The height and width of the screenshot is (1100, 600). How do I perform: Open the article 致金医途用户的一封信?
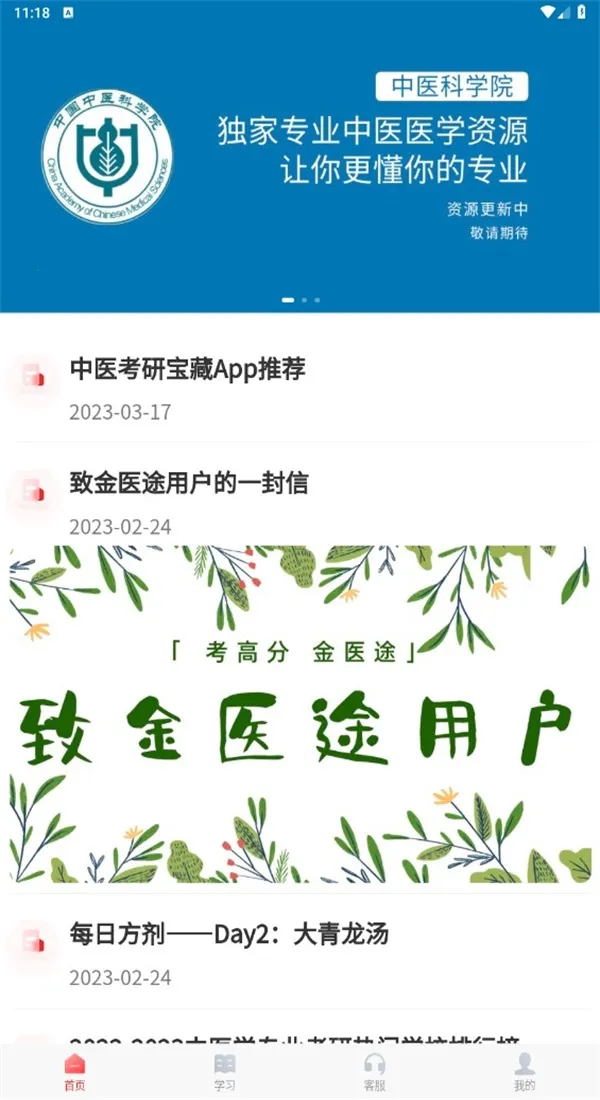coord(189,483)
